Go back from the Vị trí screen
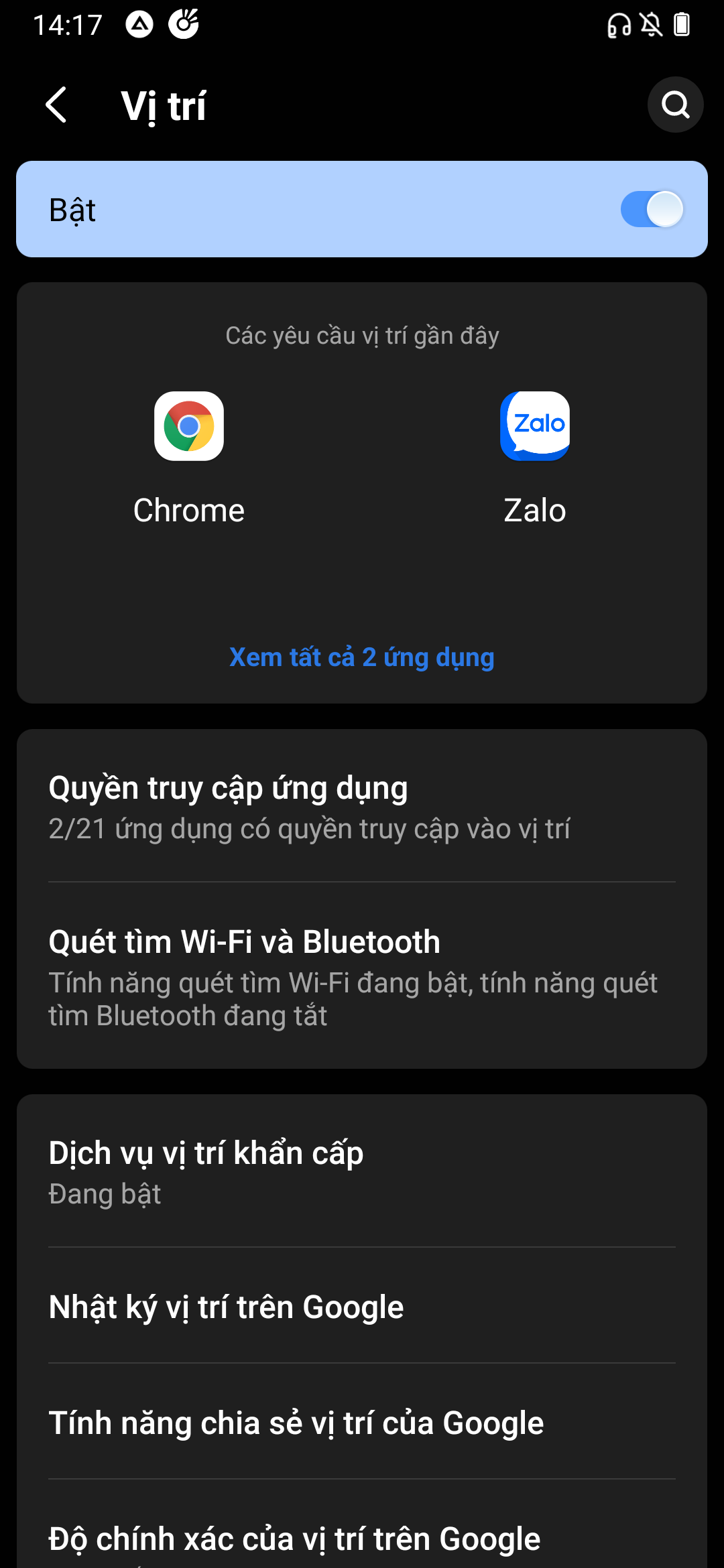Viewport: 724px width, 1568px height. pos(57,105)
